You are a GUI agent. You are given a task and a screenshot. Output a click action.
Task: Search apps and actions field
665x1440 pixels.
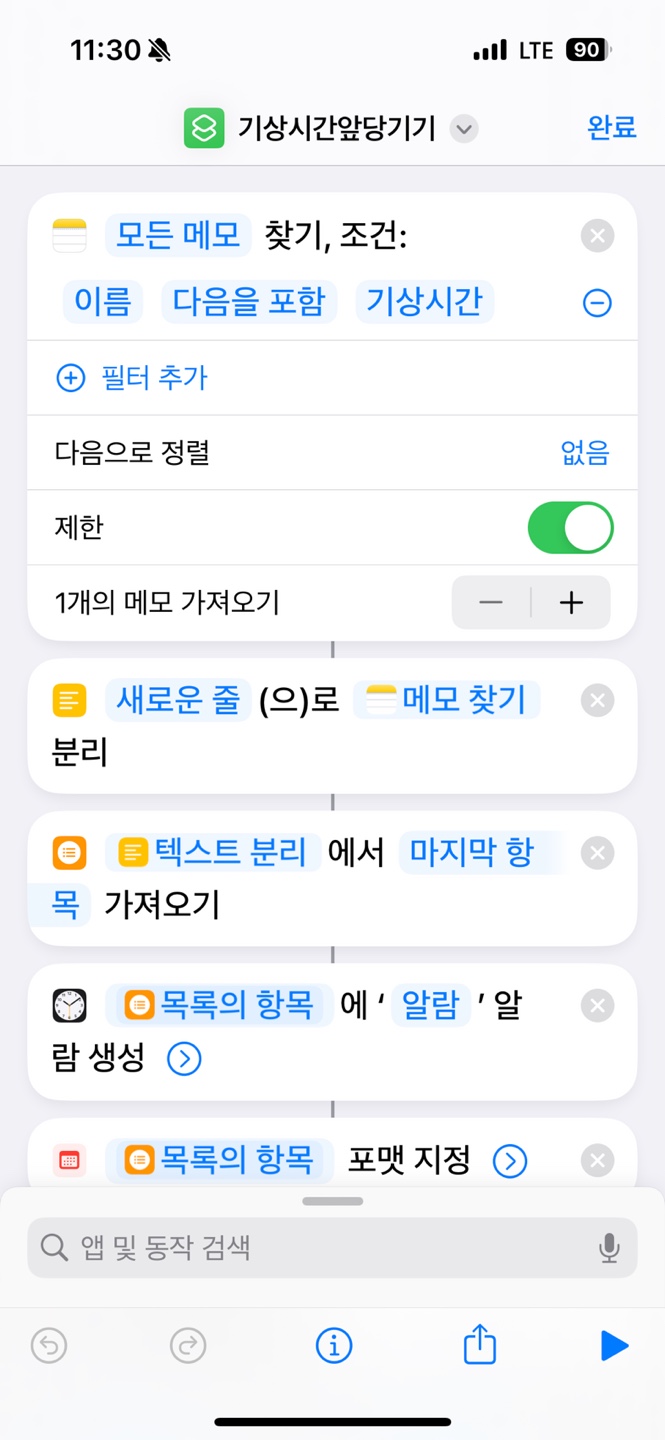[x=320, y=1247]
